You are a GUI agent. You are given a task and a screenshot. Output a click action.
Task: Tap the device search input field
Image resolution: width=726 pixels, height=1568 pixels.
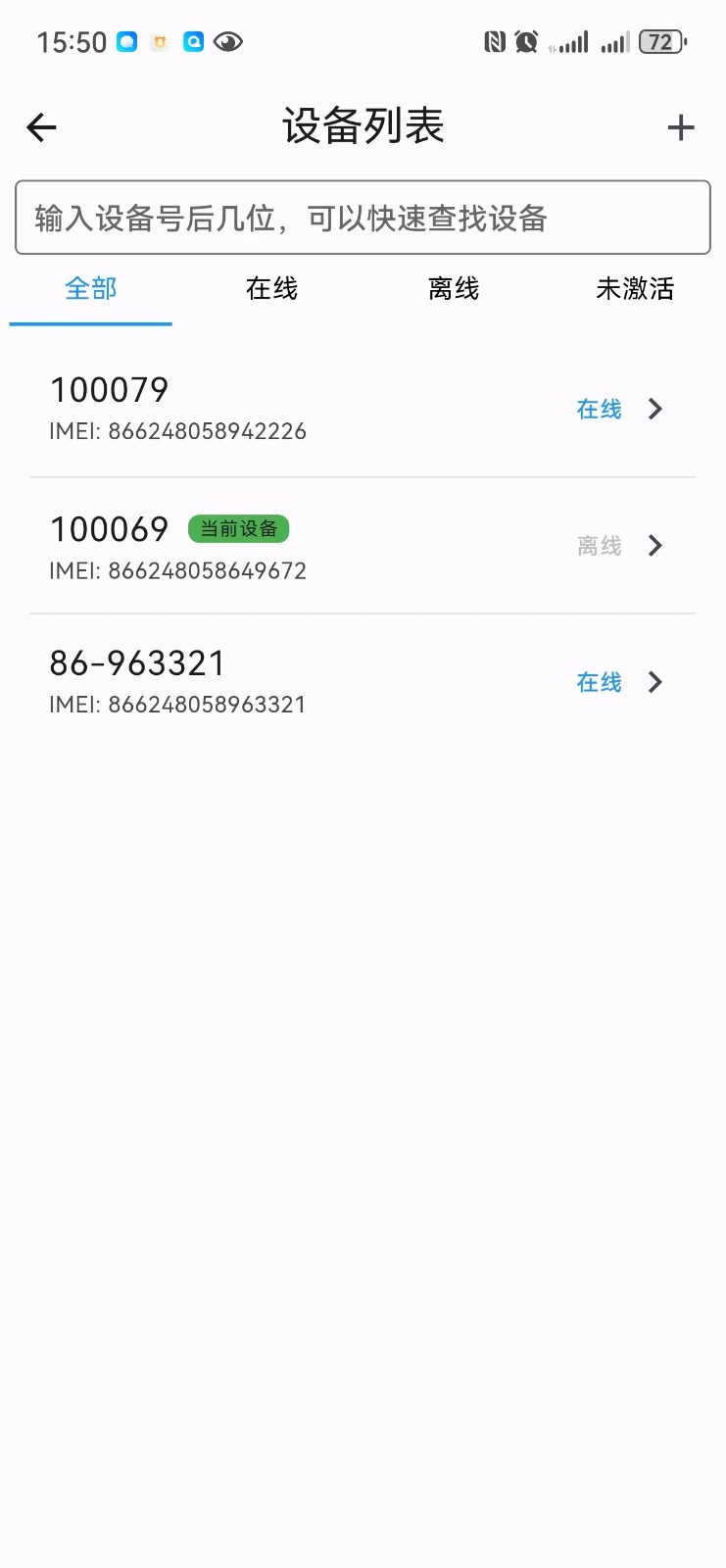[363, 218]
